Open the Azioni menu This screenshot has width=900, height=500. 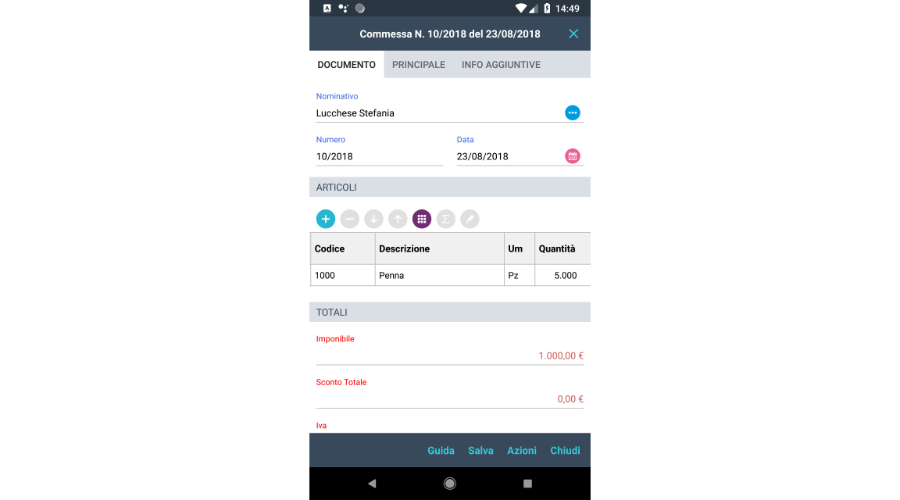tap(522, 451)
